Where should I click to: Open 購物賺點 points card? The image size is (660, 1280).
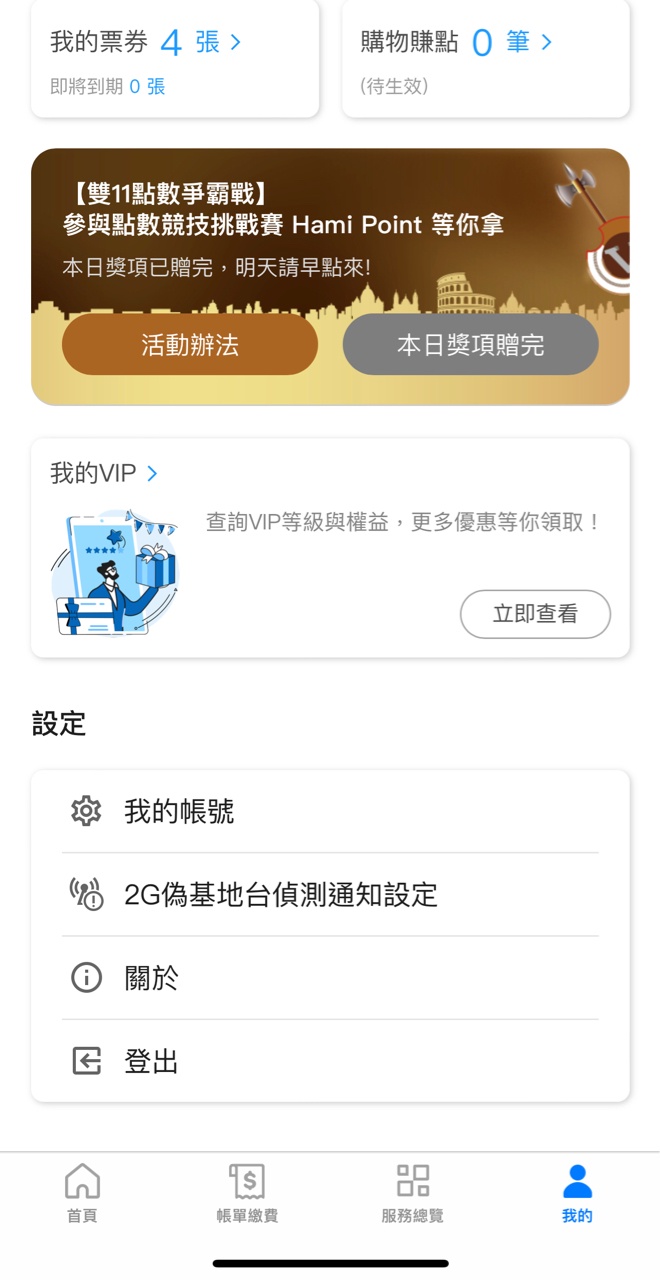[485, 58]
